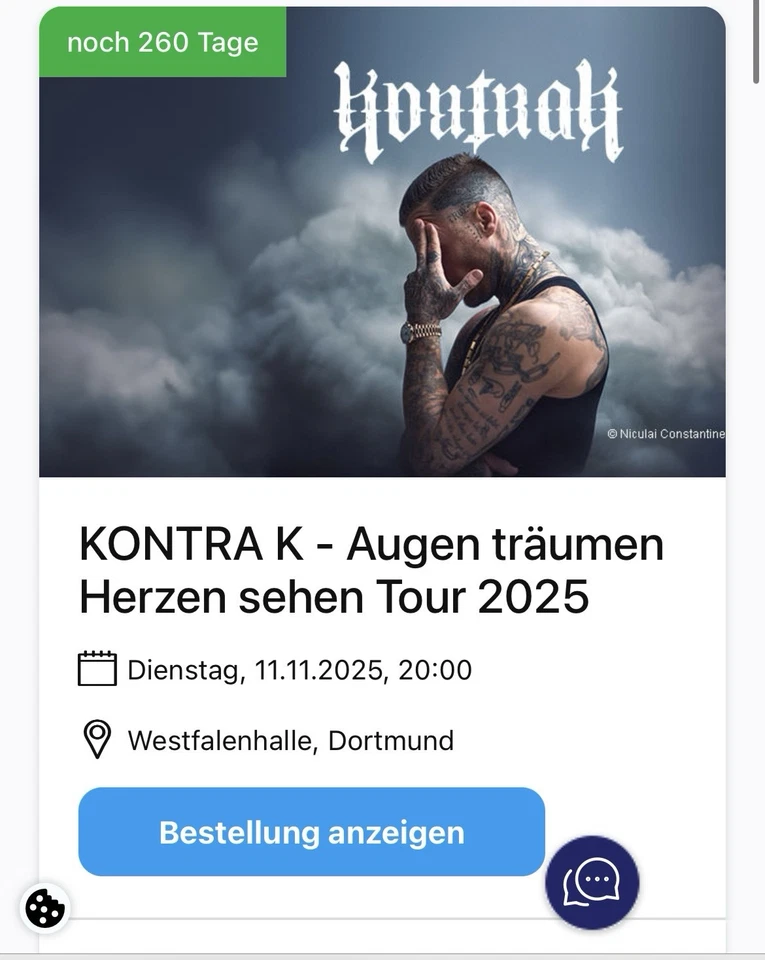Open event title "KONTRA K - Augen träumen"
The height and width of the screenshot is (960, 765).
(x=370, y=544)
